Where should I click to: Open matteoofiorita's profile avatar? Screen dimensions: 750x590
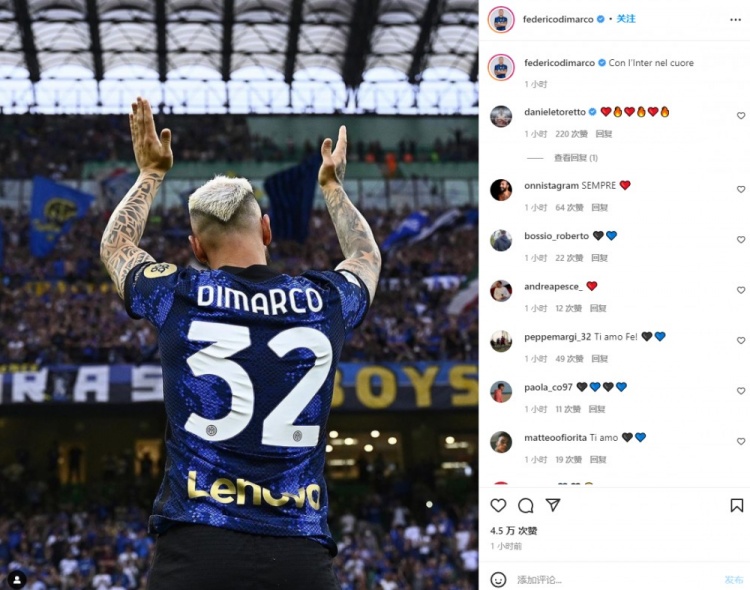(x=501, y=442)
